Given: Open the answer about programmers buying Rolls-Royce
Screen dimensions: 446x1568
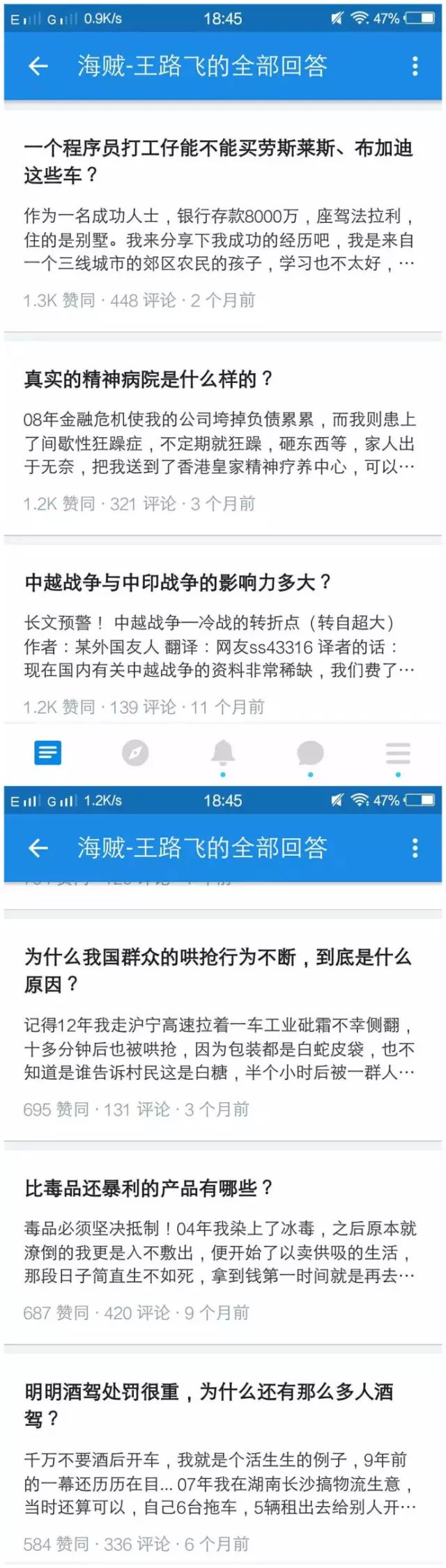Looking at the screenshot, I should coord(219,161).
